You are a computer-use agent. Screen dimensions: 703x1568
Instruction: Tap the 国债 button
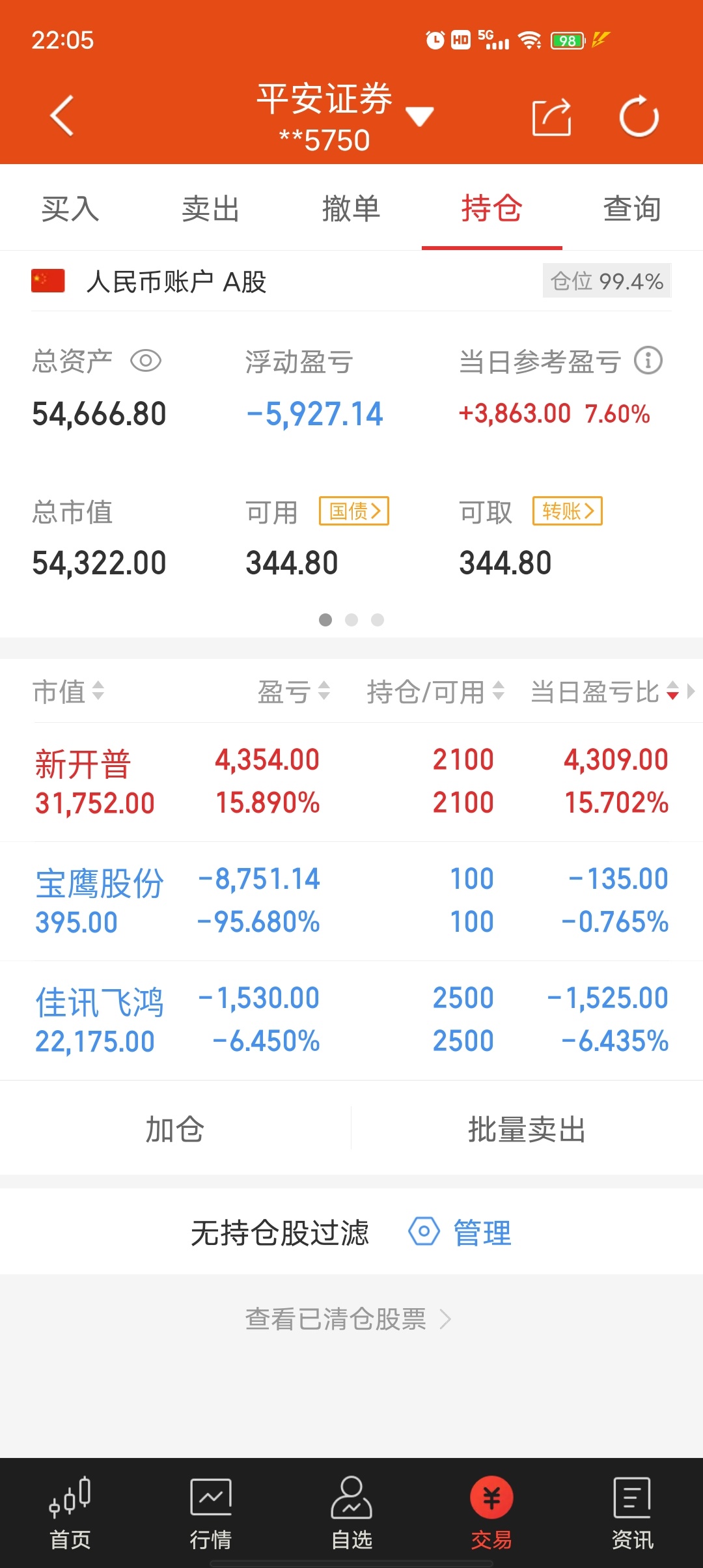(354, 511)
